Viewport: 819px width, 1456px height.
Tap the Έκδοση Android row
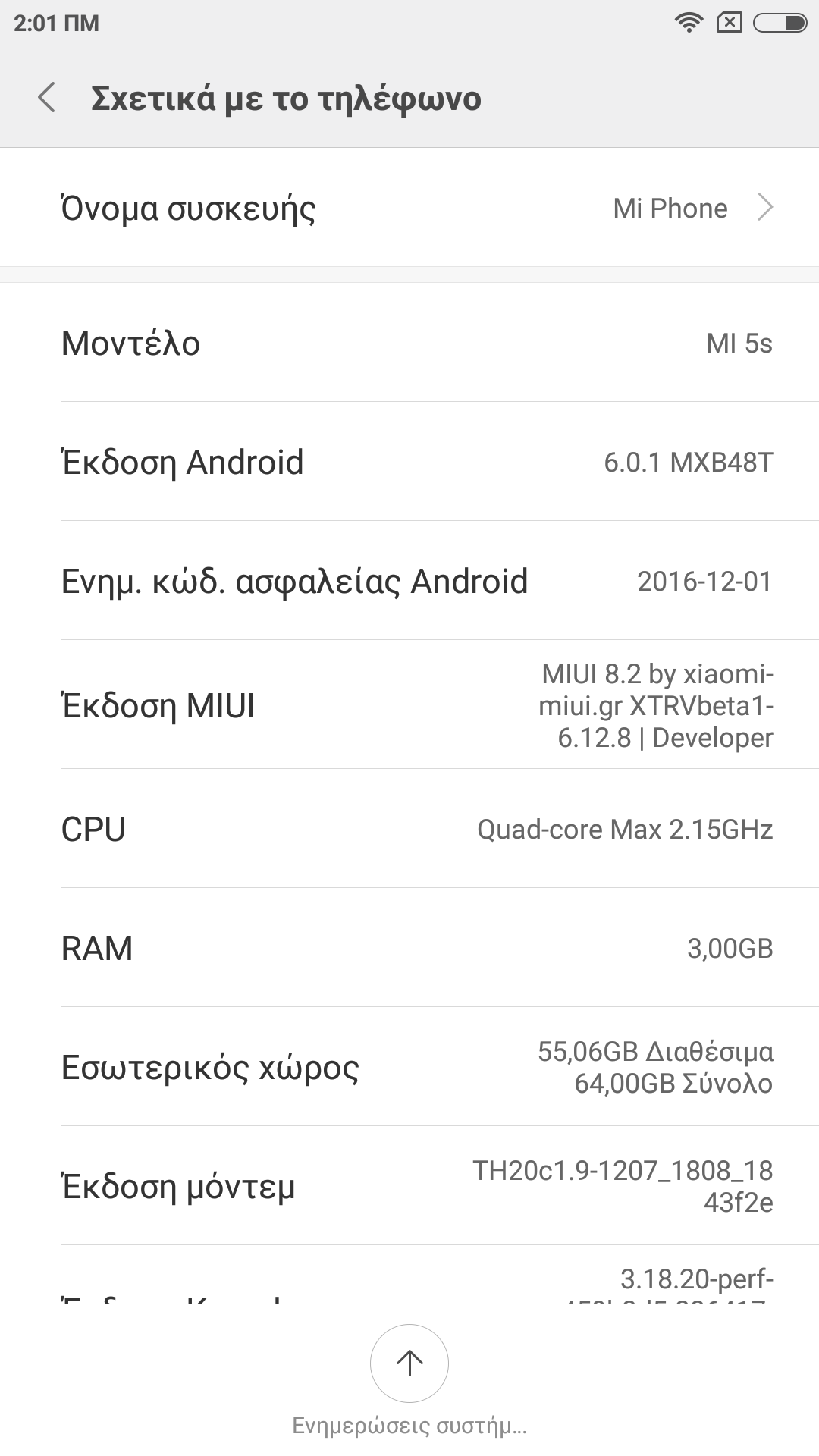(x=409, y=462)
